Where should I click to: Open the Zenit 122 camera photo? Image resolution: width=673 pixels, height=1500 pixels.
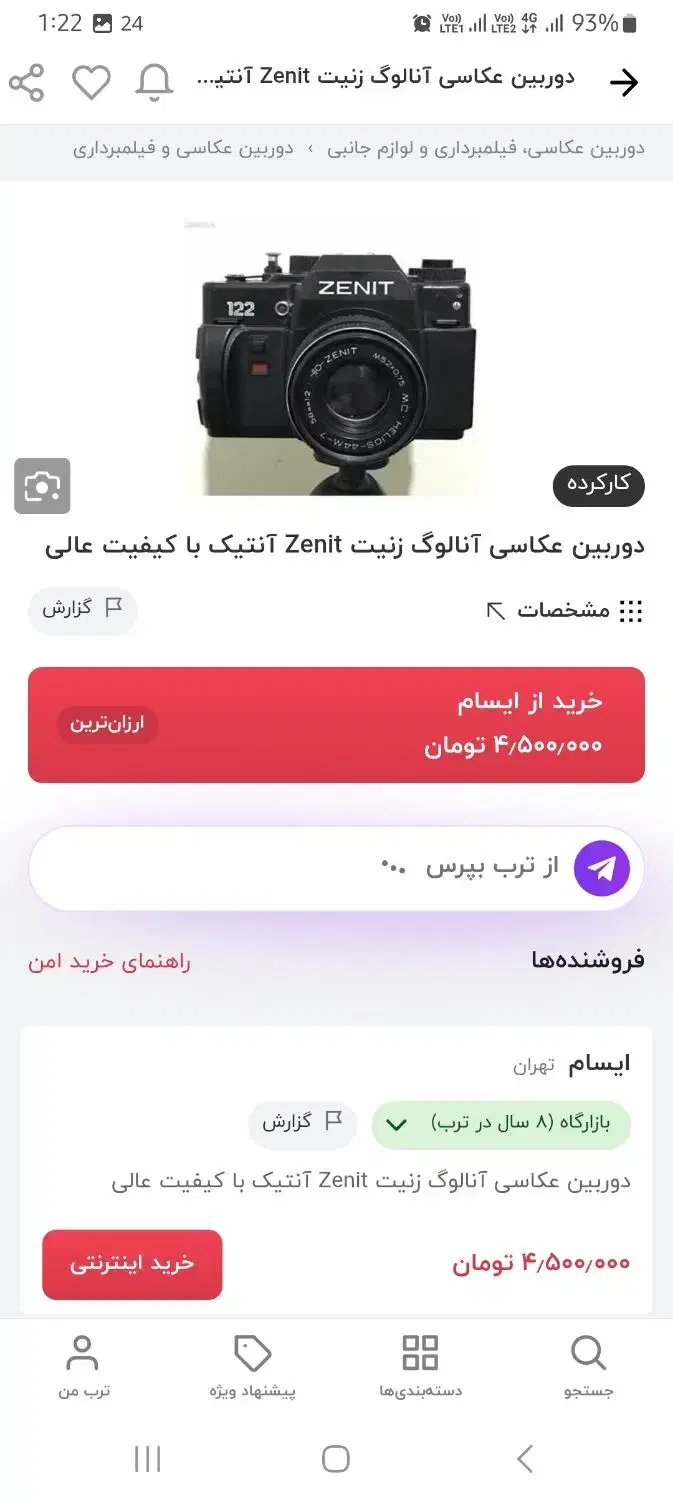(331, 357)
